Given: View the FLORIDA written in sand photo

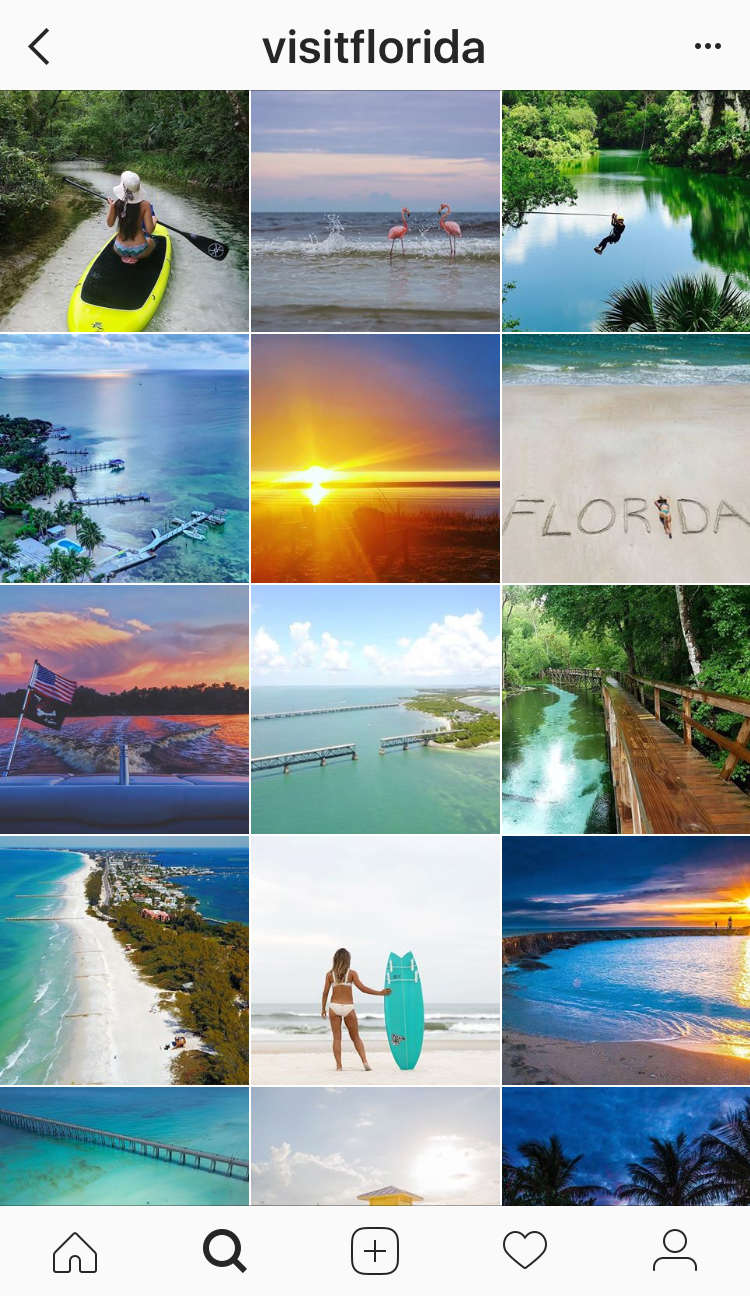Looking at the screenshot, I should [624, 458].
